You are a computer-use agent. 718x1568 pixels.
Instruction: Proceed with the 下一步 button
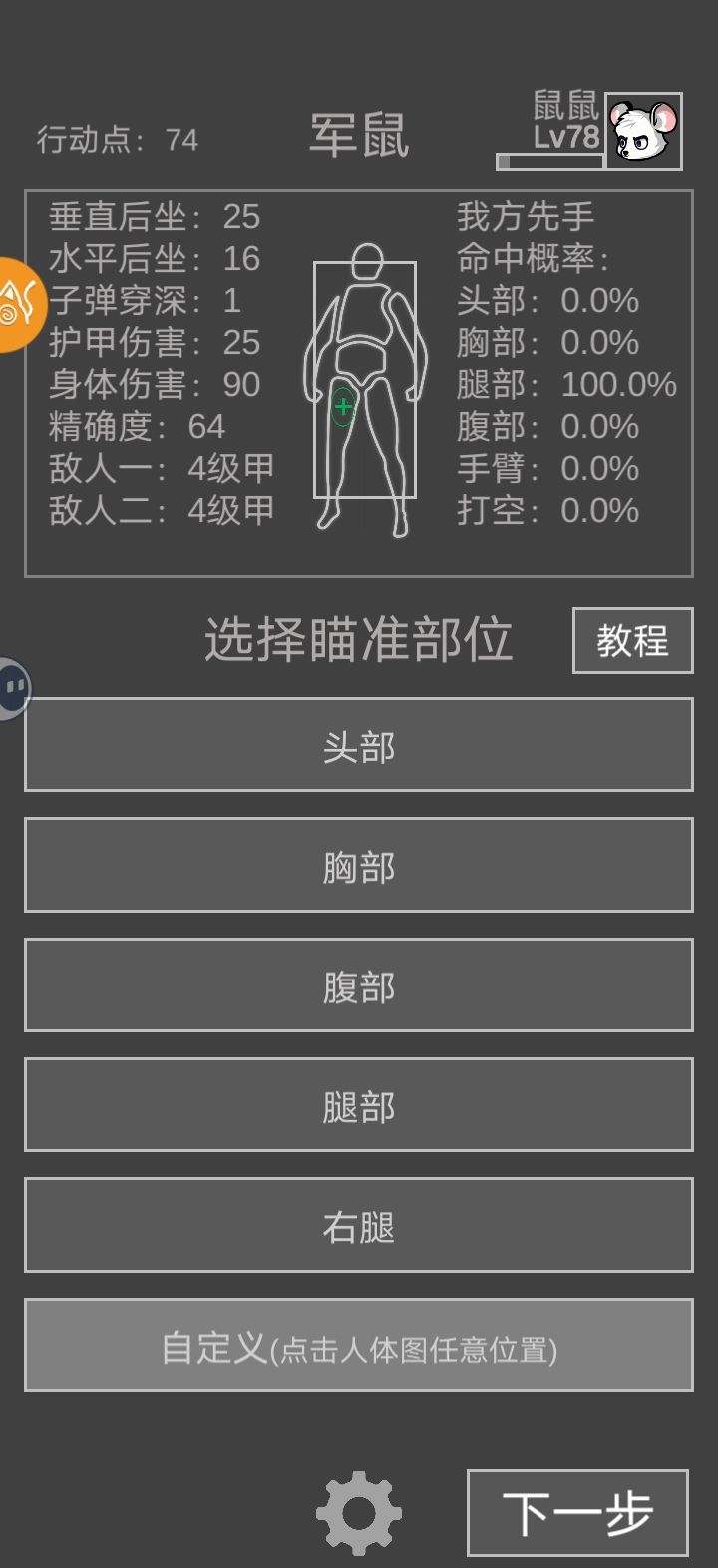577,1513
